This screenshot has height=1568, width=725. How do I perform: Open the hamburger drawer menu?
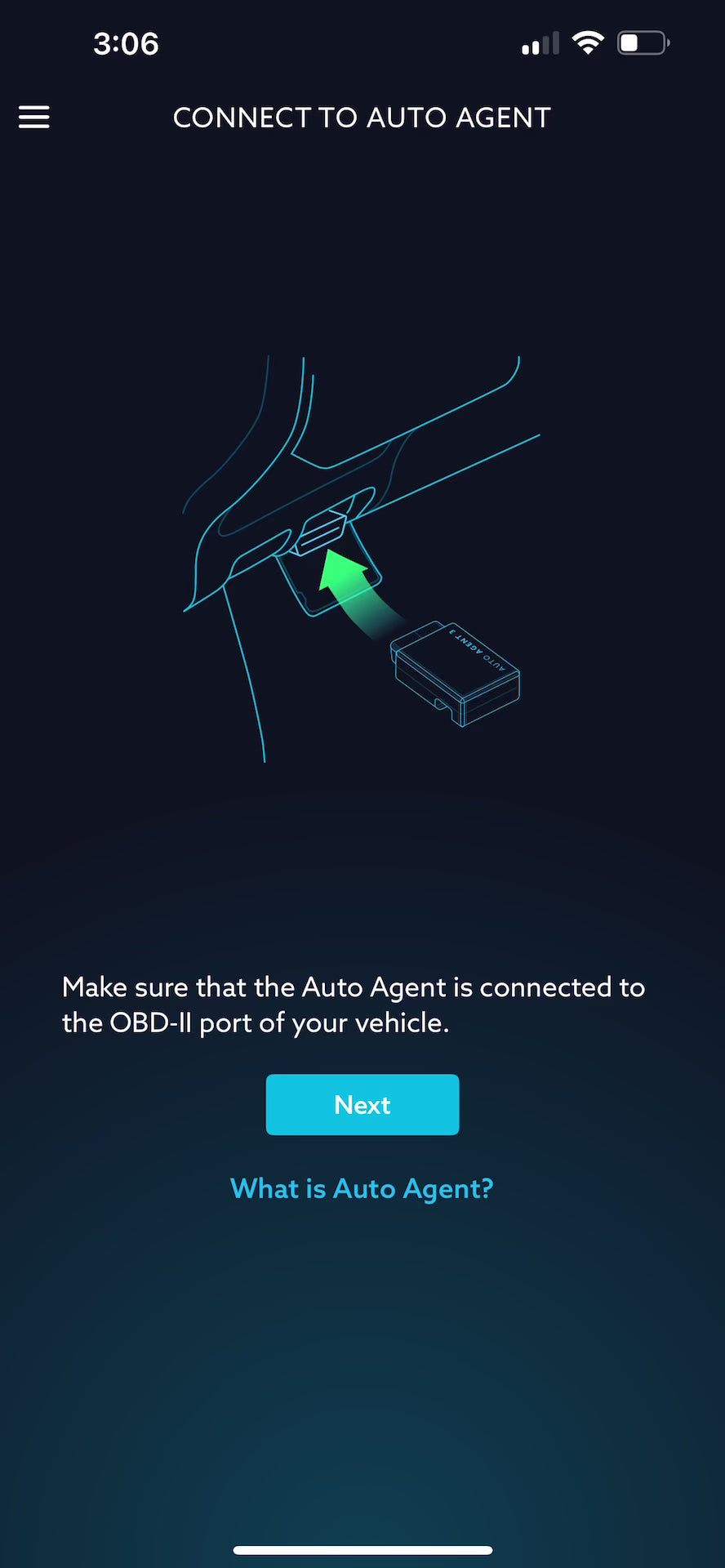(34, 117)
